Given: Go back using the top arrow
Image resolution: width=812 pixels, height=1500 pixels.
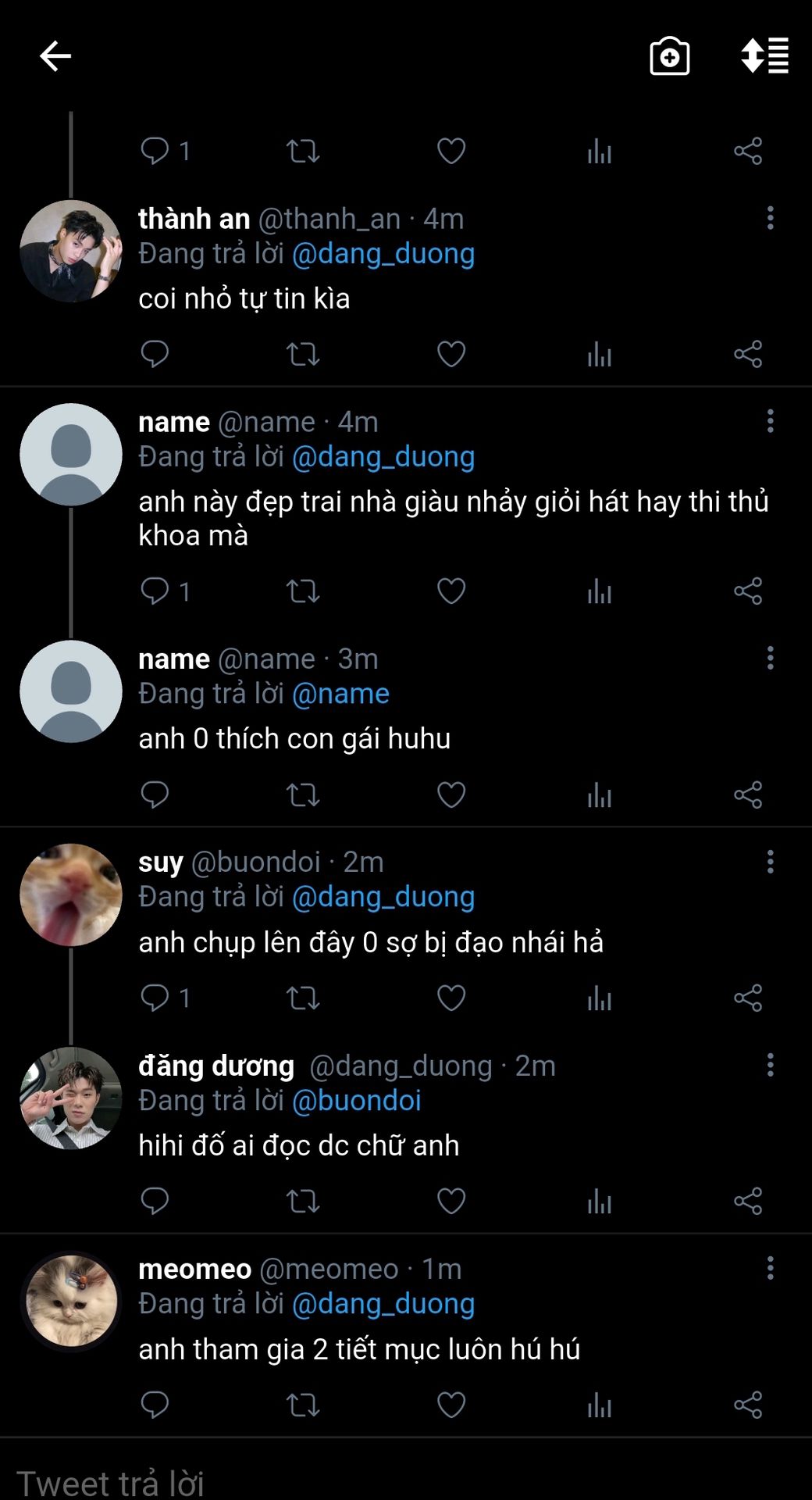Looking at the screenshot, I should click(55, 56).
